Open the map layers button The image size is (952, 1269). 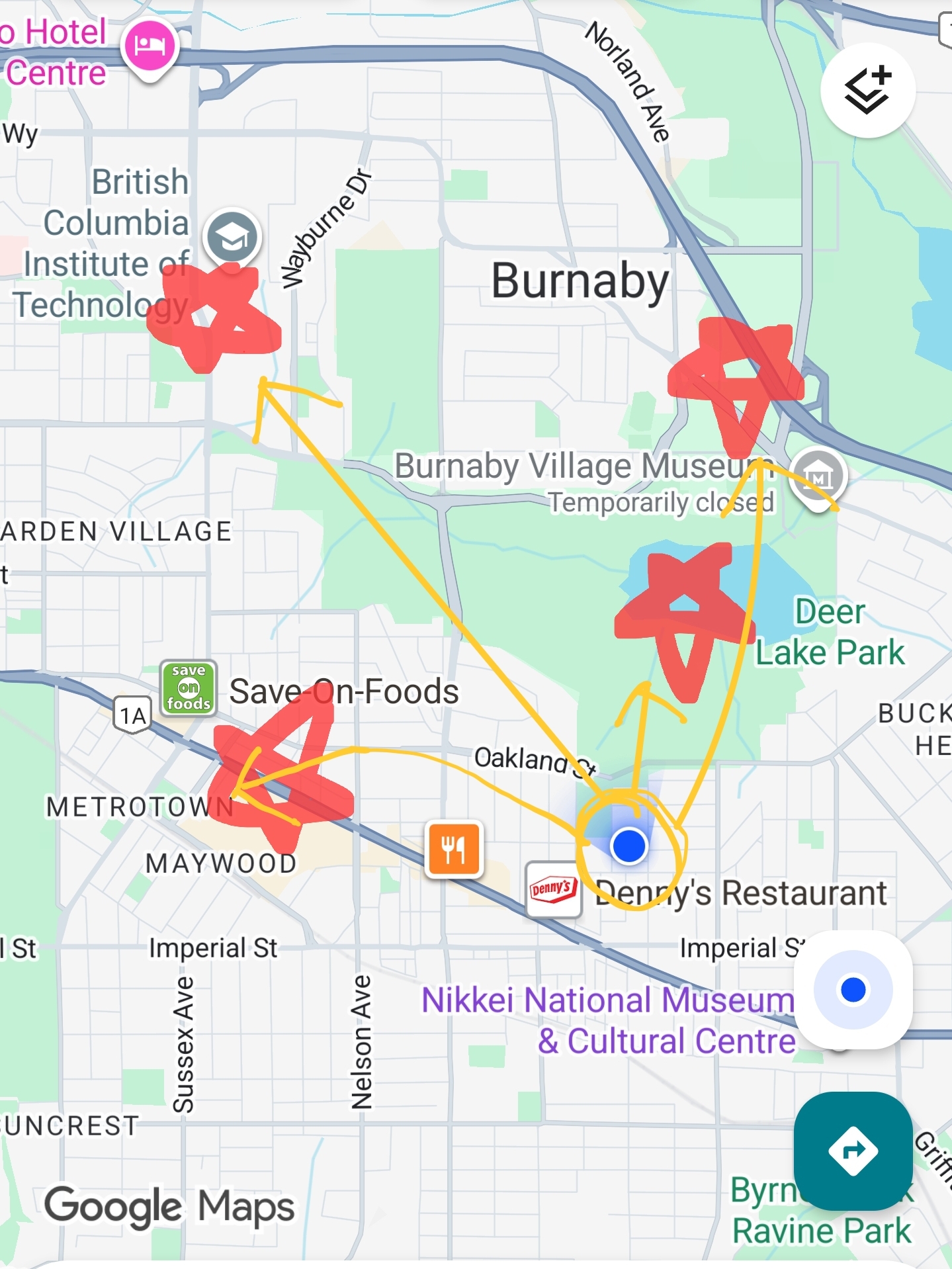click(x=867, y=91)
